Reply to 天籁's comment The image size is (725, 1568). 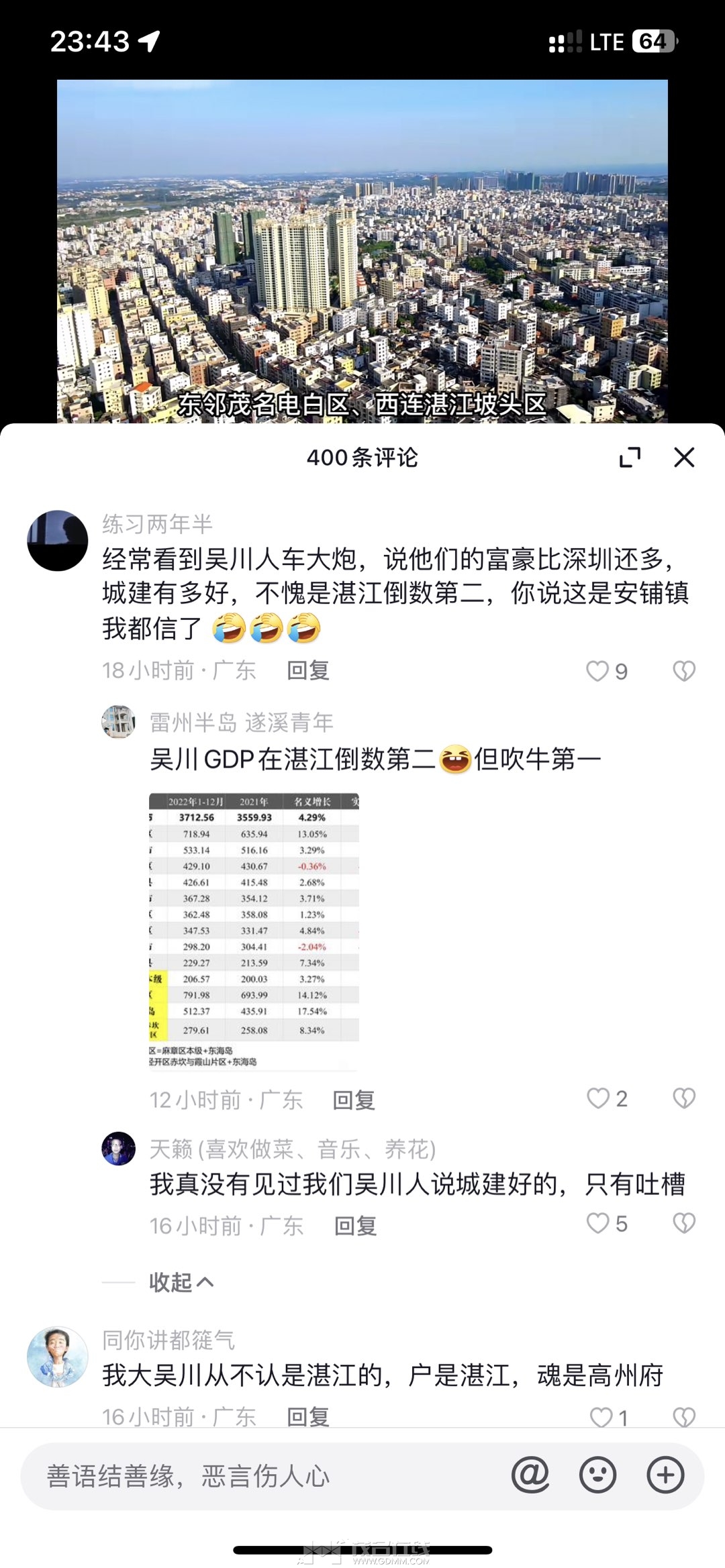(x=355, y=1226)
